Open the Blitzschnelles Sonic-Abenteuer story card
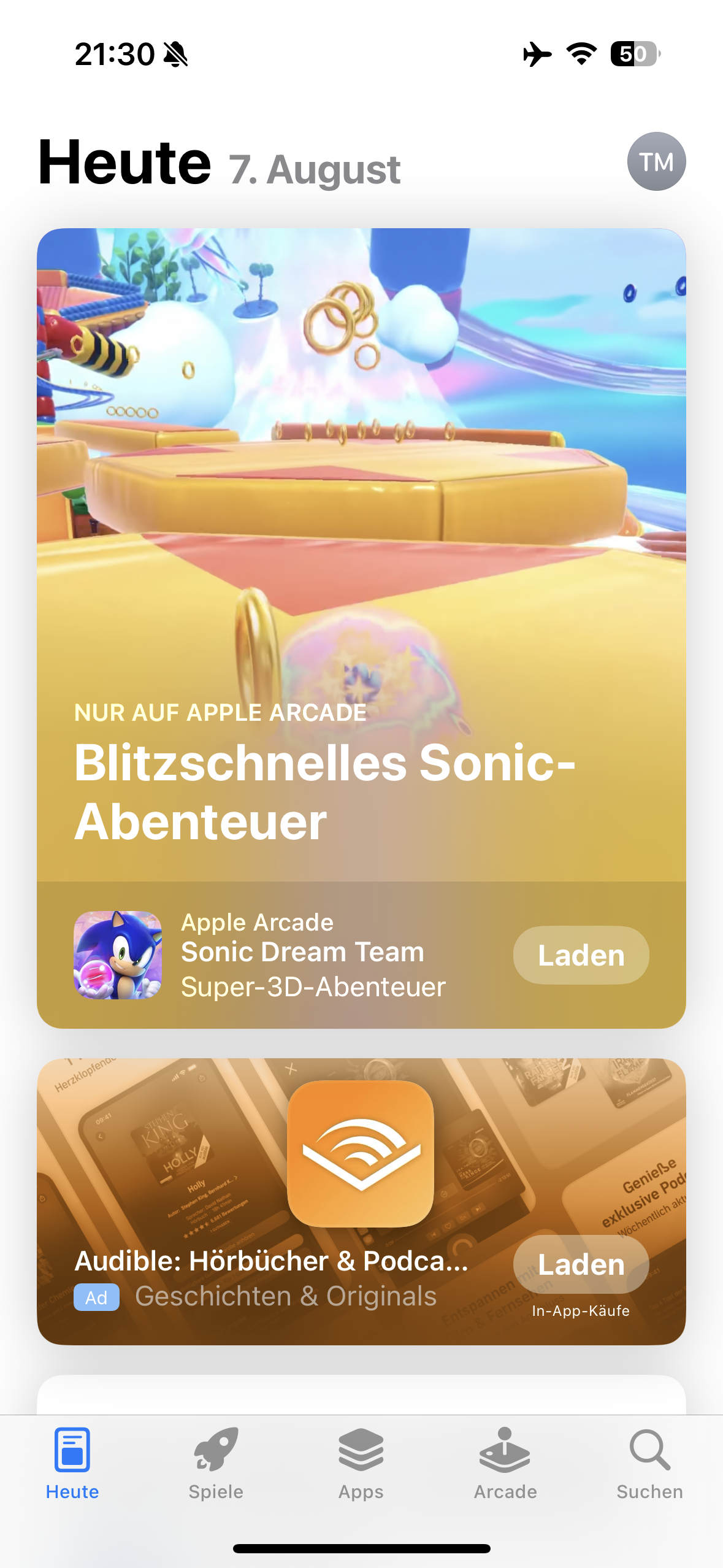Viewport: 723px width, 1568px height. [361, 552]
